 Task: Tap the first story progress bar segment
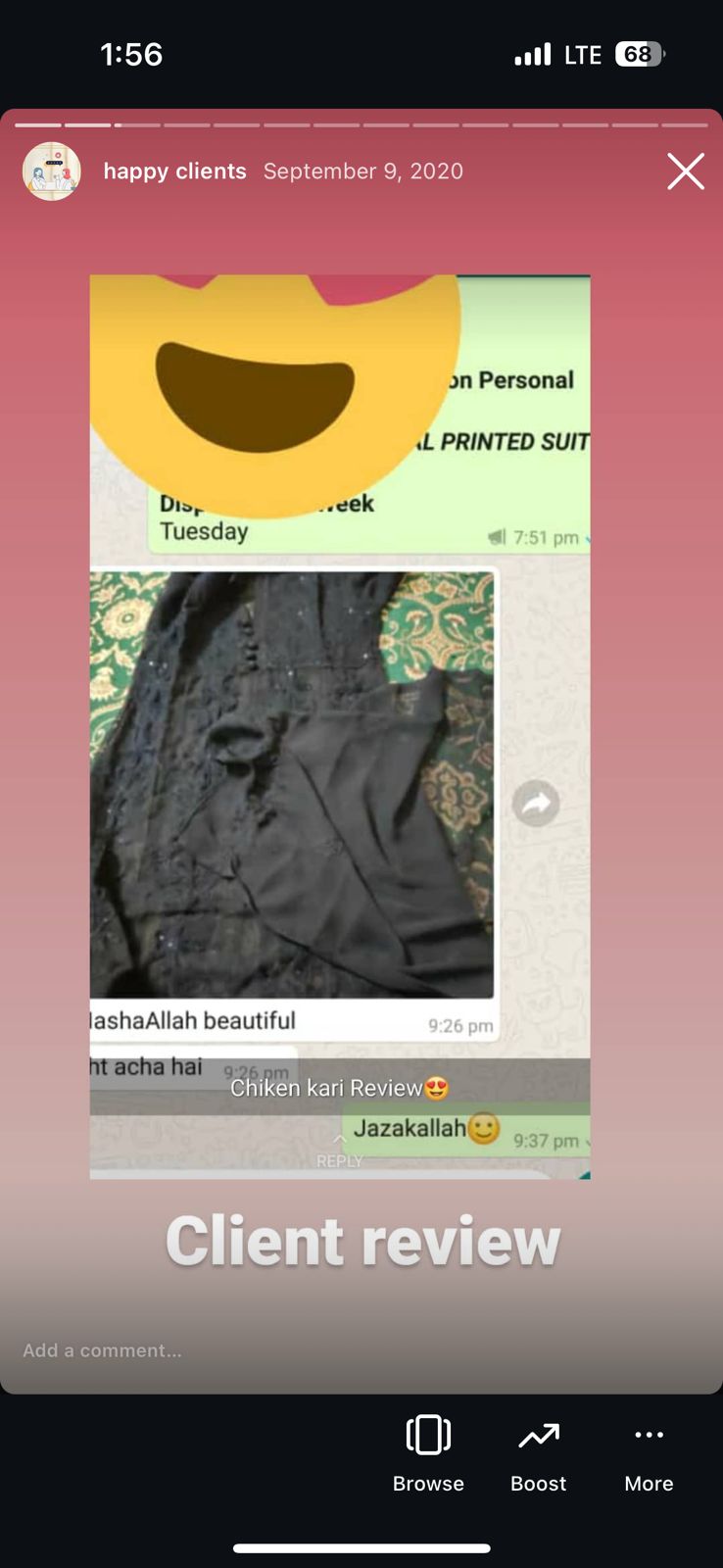[38, 125]
